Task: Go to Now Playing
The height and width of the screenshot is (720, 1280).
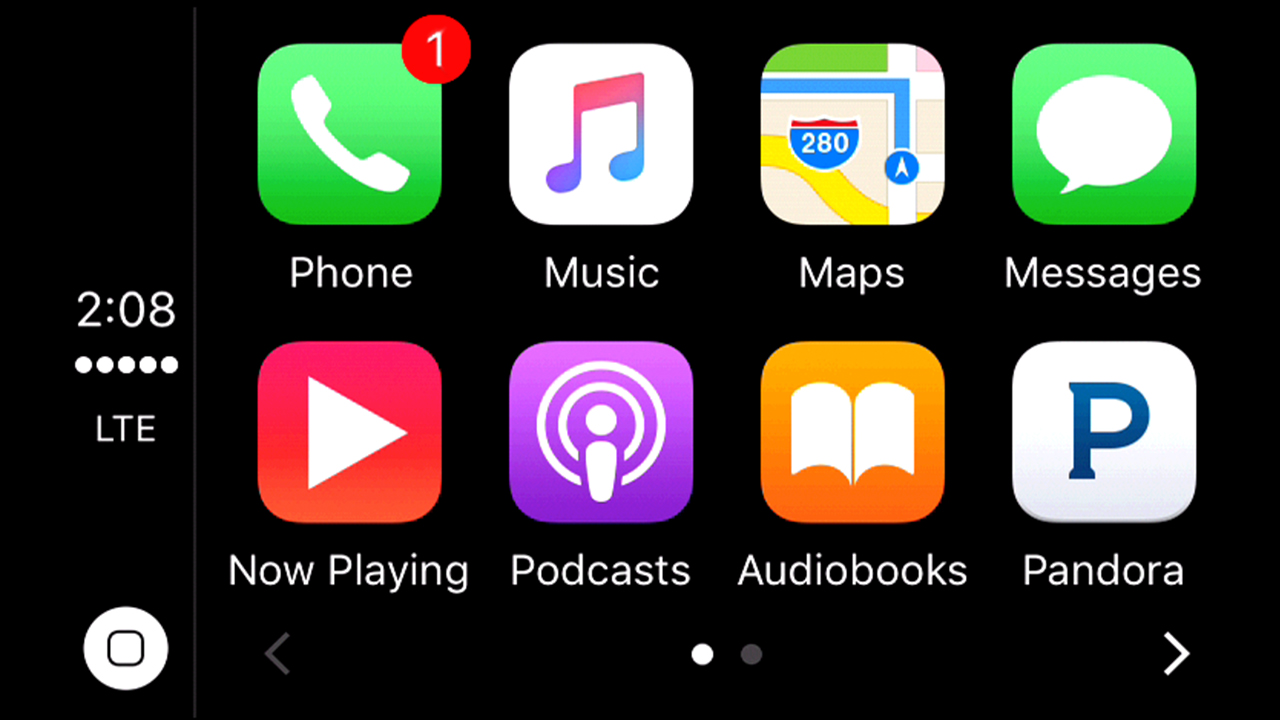Action: (x=349, y=432)
